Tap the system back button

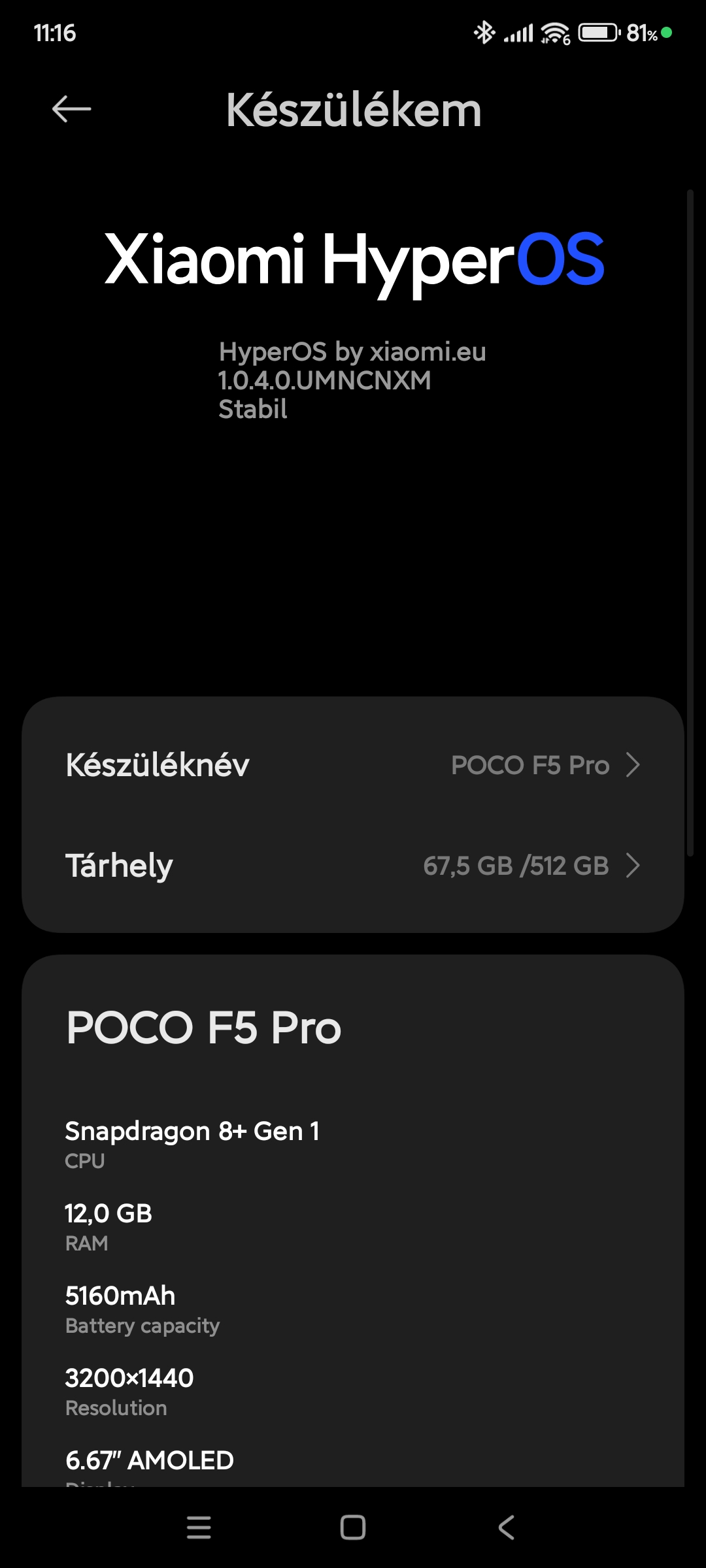tap(507, 1527)
